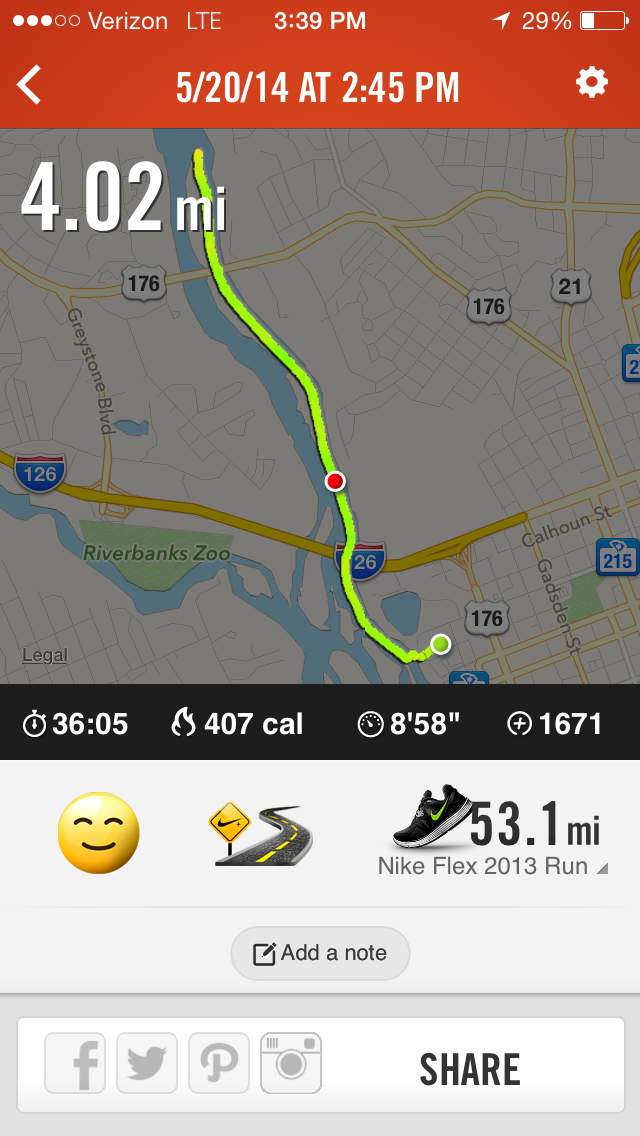Share the run to Pinterest
Viewport: 640px width, 1136px height.
pyautogui.click(x=219, y=1063)
